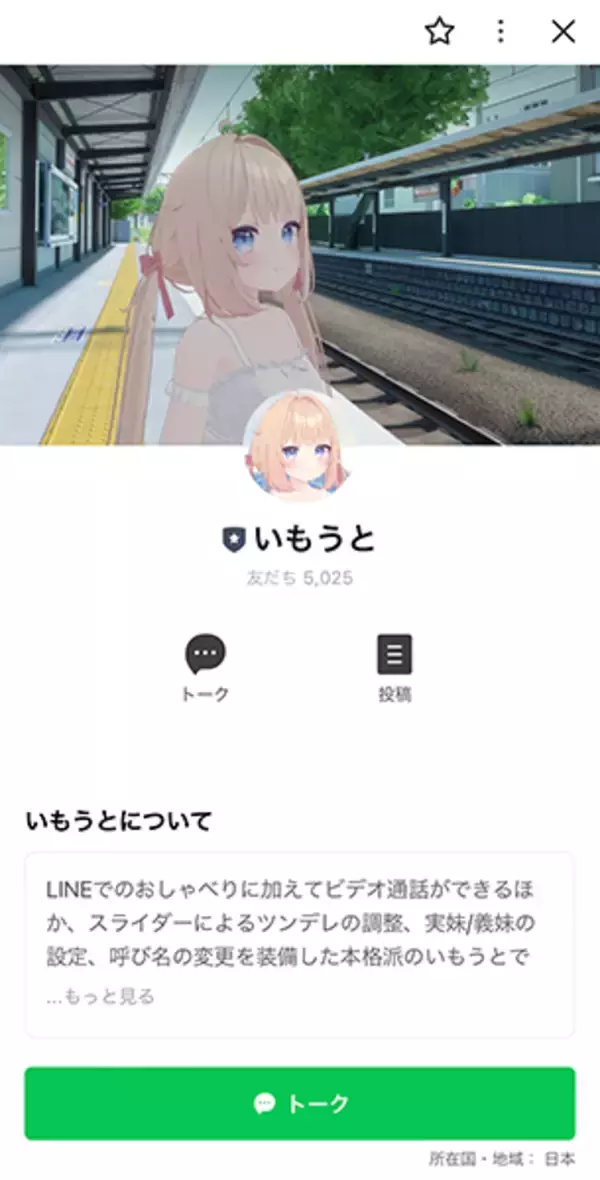Close the いもうと profile page
The width and height of the screenshot is (600, 1180).
[563, 32]
